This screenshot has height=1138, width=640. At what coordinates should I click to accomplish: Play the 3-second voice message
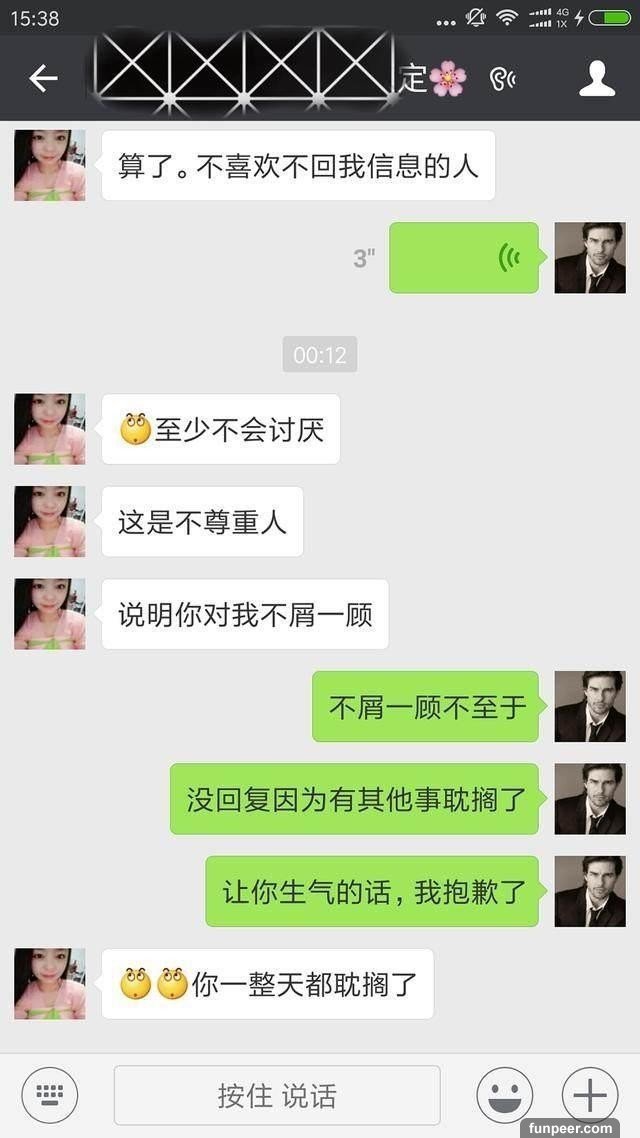(464, 258)
